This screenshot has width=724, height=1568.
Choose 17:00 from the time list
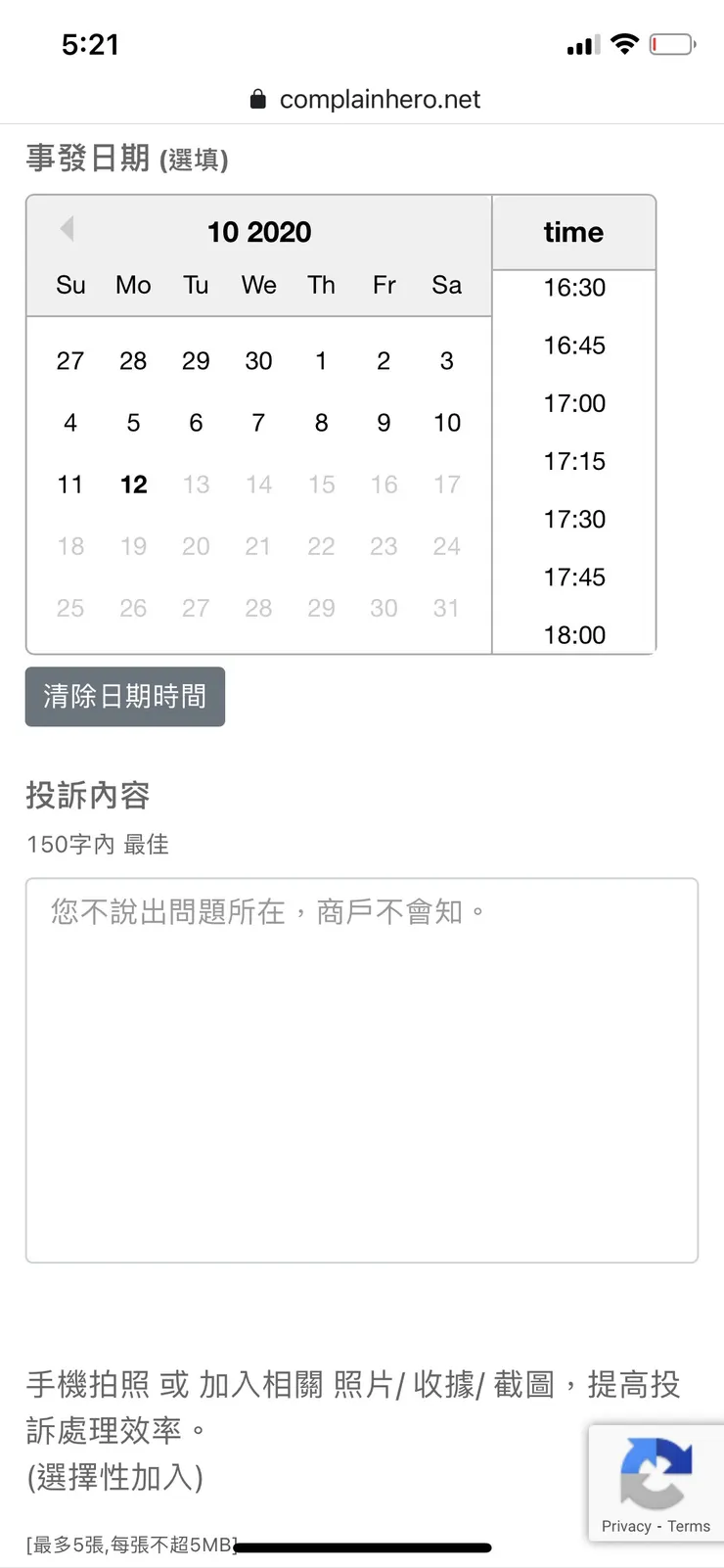tap(574, 403)
